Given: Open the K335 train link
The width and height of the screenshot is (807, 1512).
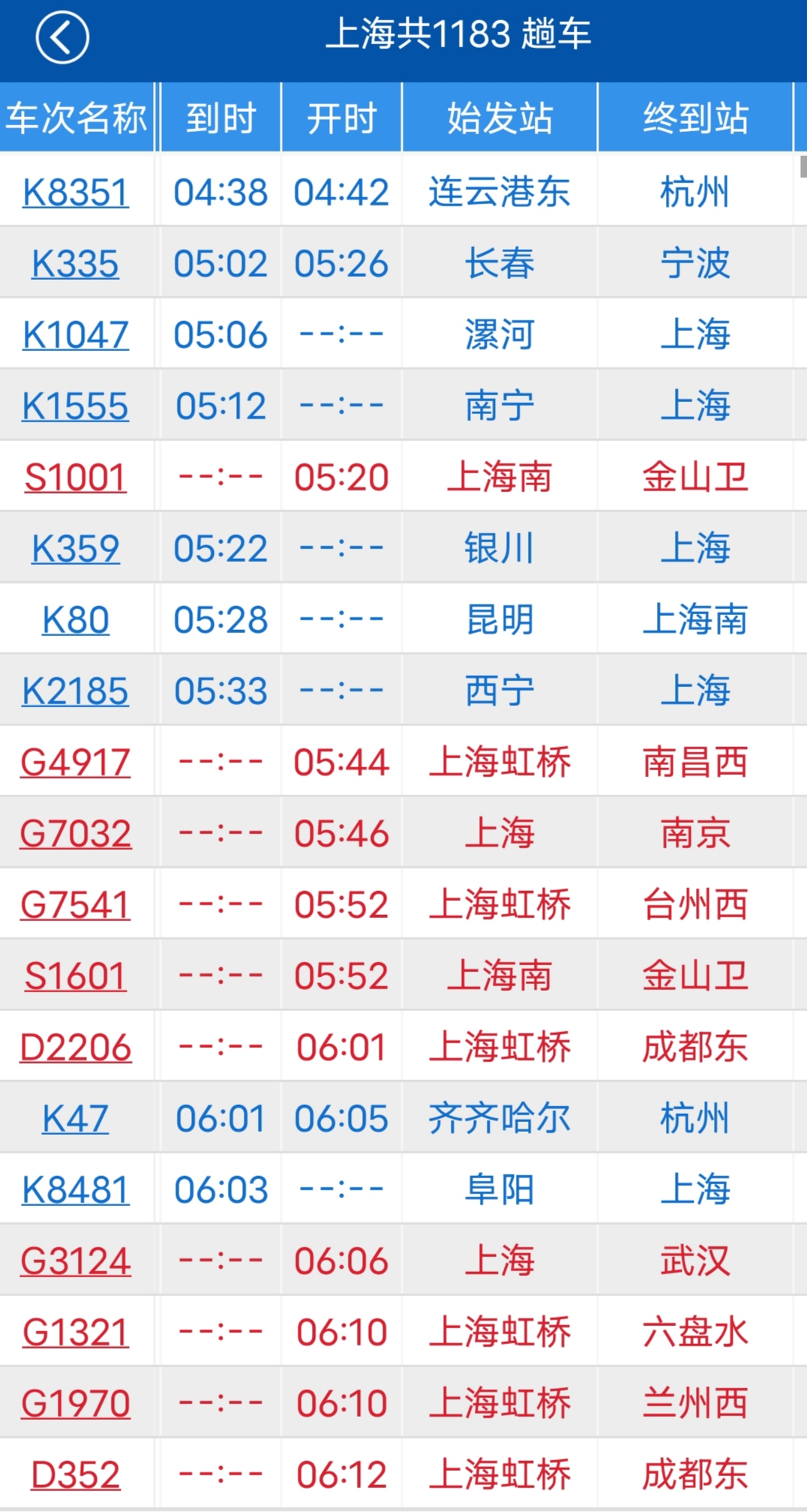Looking at the screenshot, I should click(x=75, y=263).
